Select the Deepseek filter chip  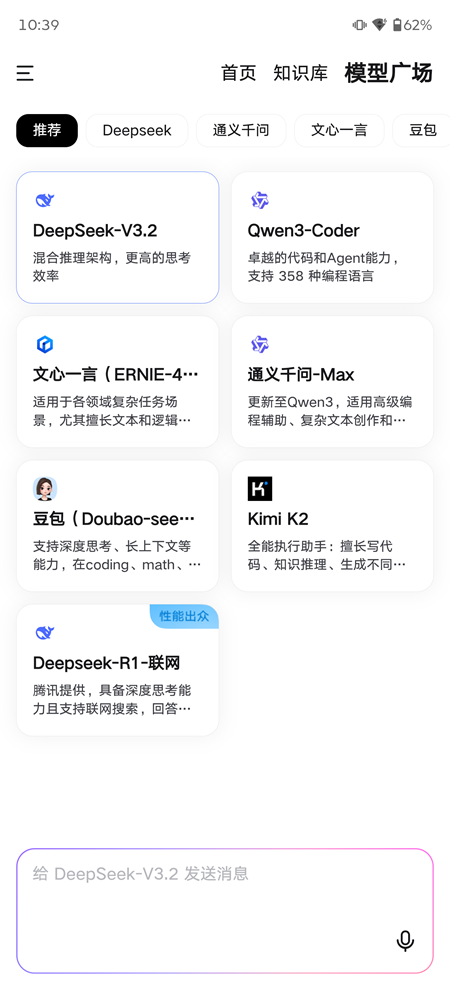coord(137,131)
